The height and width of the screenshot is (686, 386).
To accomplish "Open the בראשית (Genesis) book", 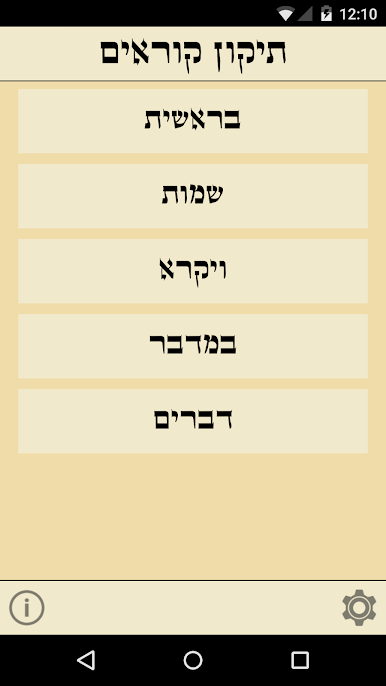I will click(x=193, y=121).
